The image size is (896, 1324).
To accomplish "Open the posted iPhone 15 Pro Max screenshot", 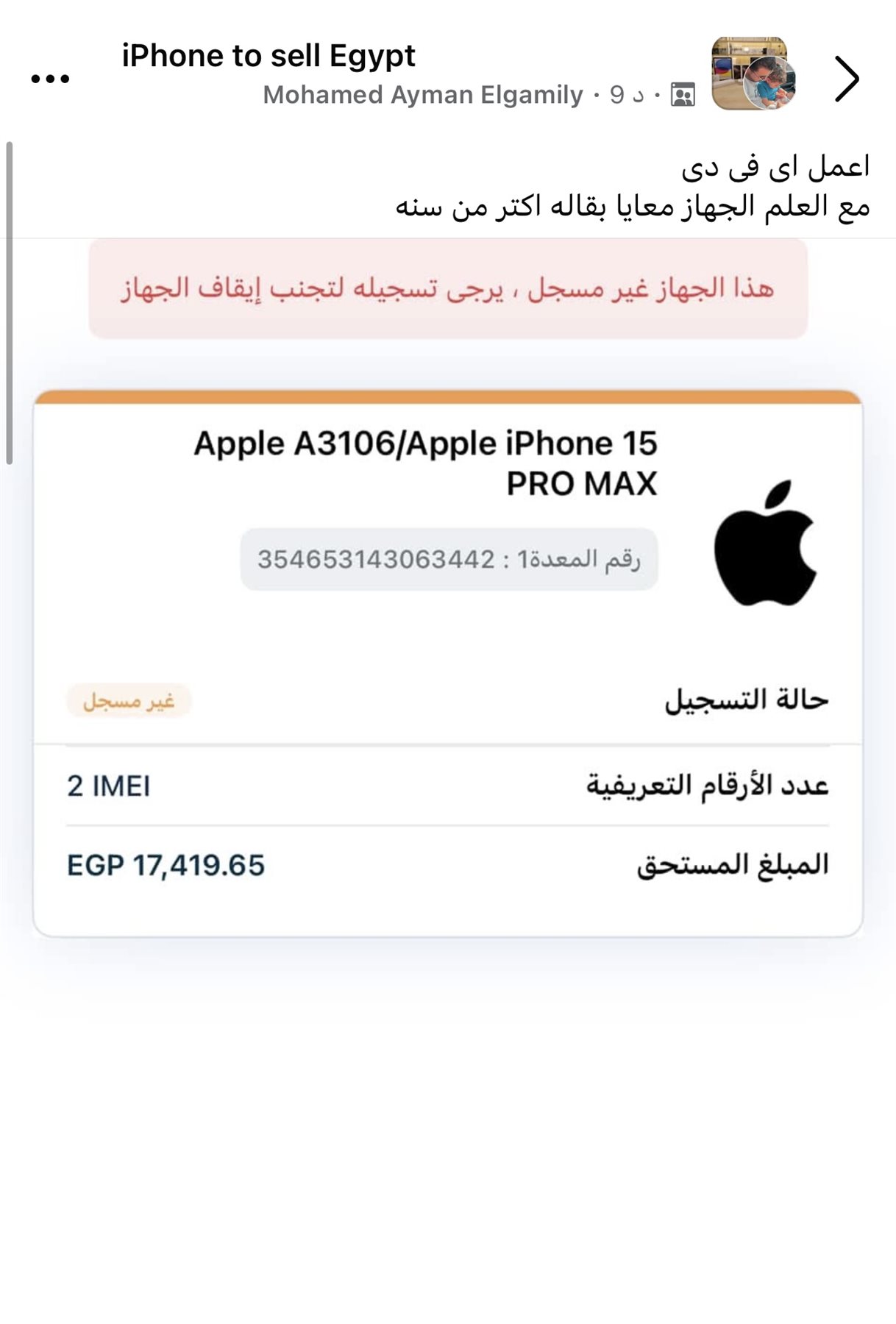I will pos(447,662).
